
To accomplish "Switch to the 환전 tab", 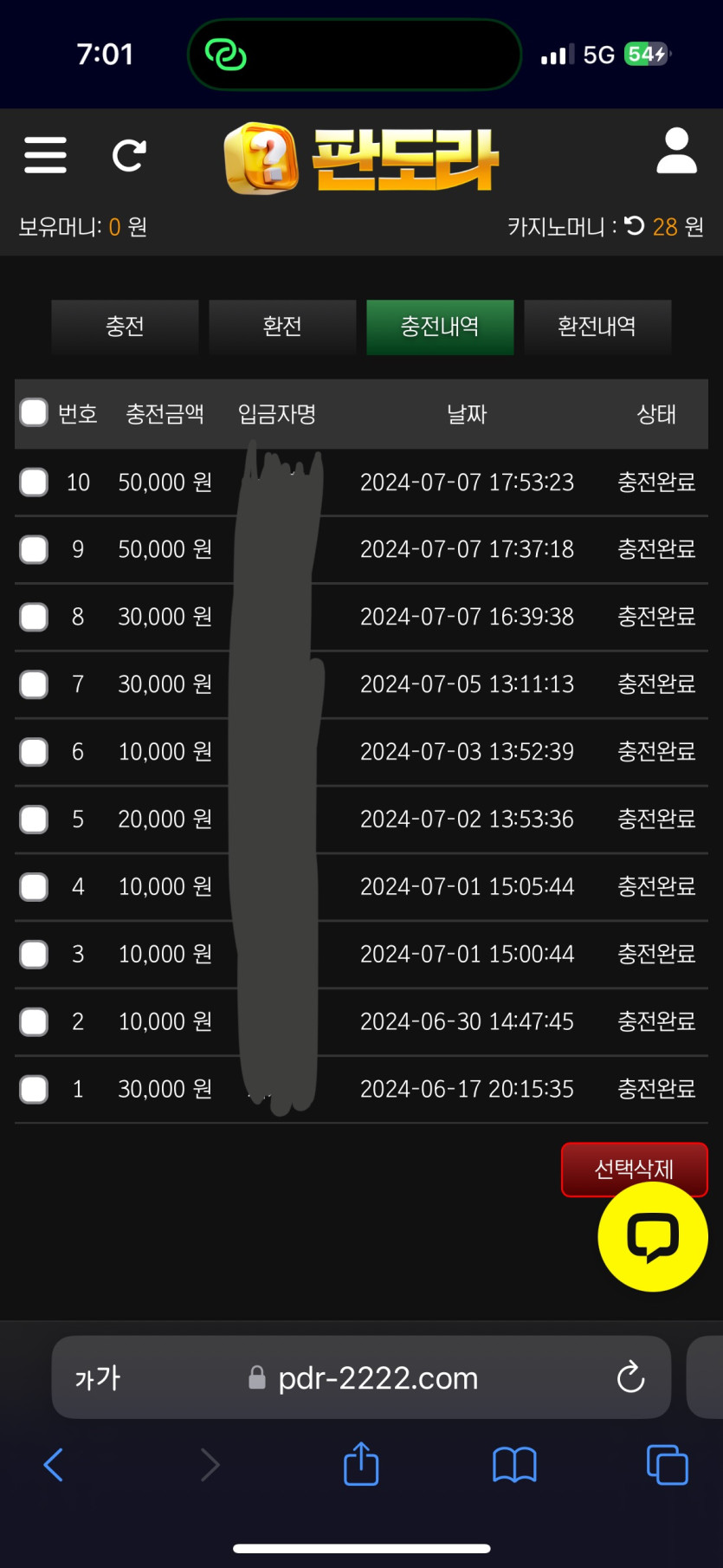I will [x=282, y=327].
